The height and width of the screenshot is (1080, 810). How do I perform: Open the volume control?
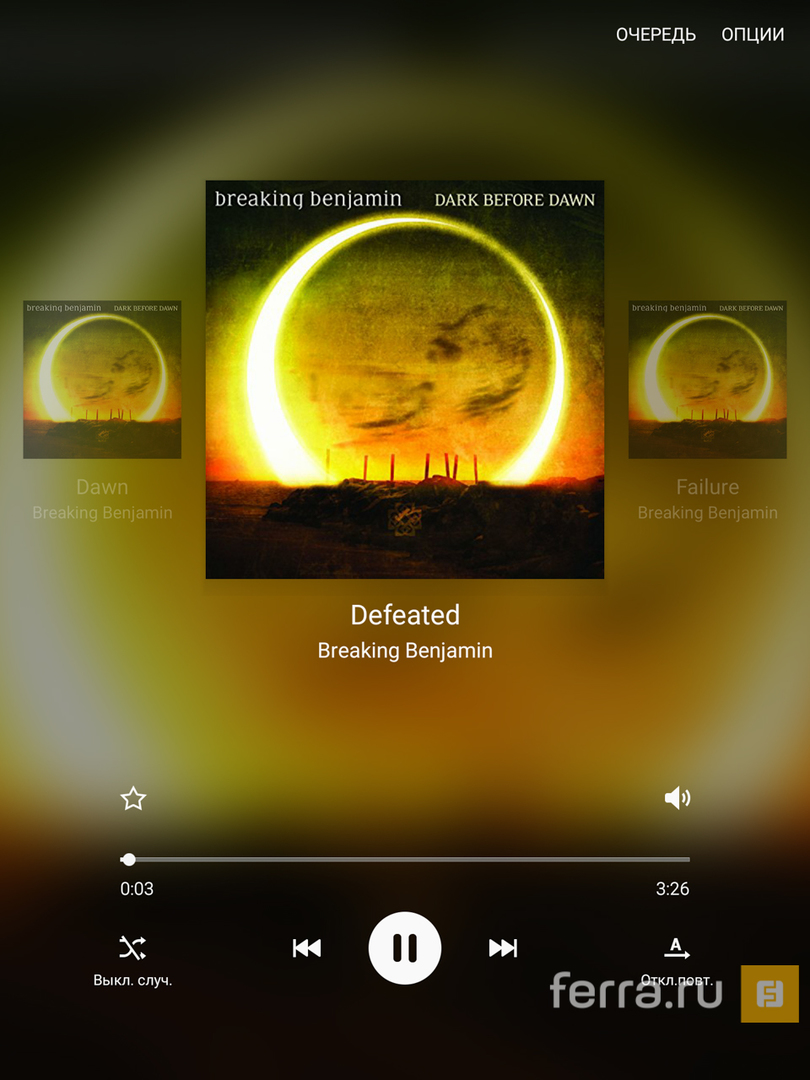tap(677, 797)
